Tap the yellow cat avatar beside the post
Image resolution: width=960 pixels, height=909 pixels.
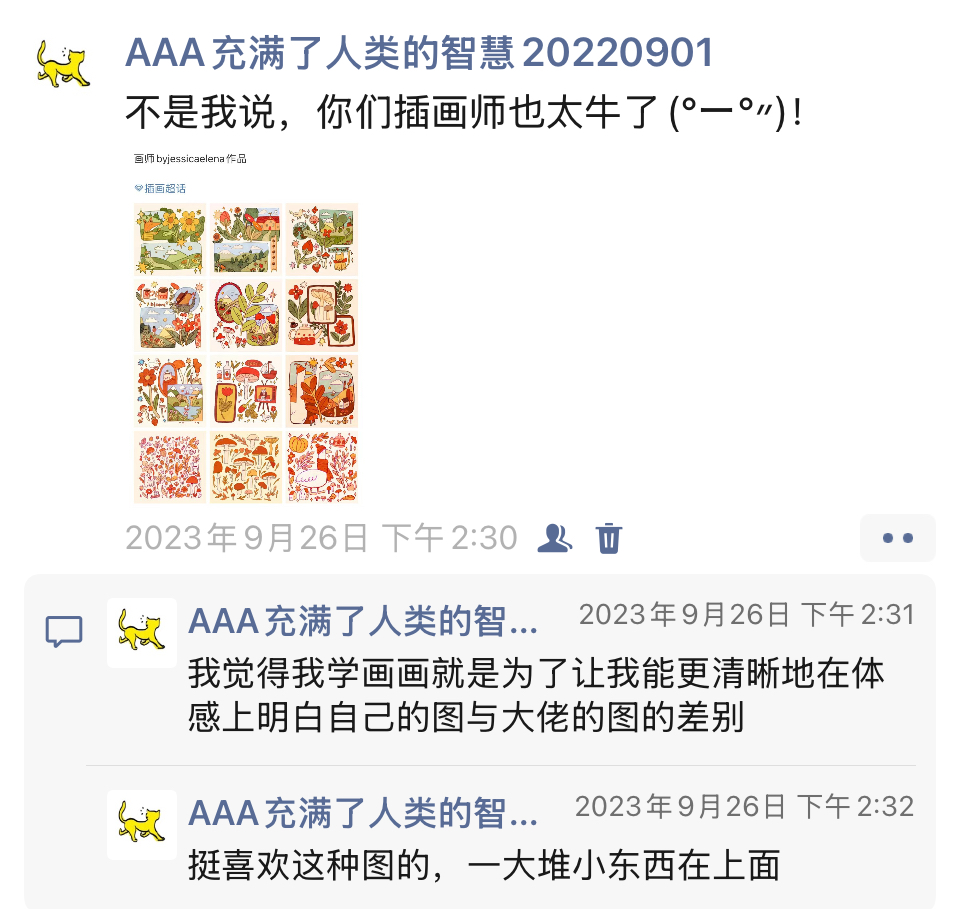point(63,65)
